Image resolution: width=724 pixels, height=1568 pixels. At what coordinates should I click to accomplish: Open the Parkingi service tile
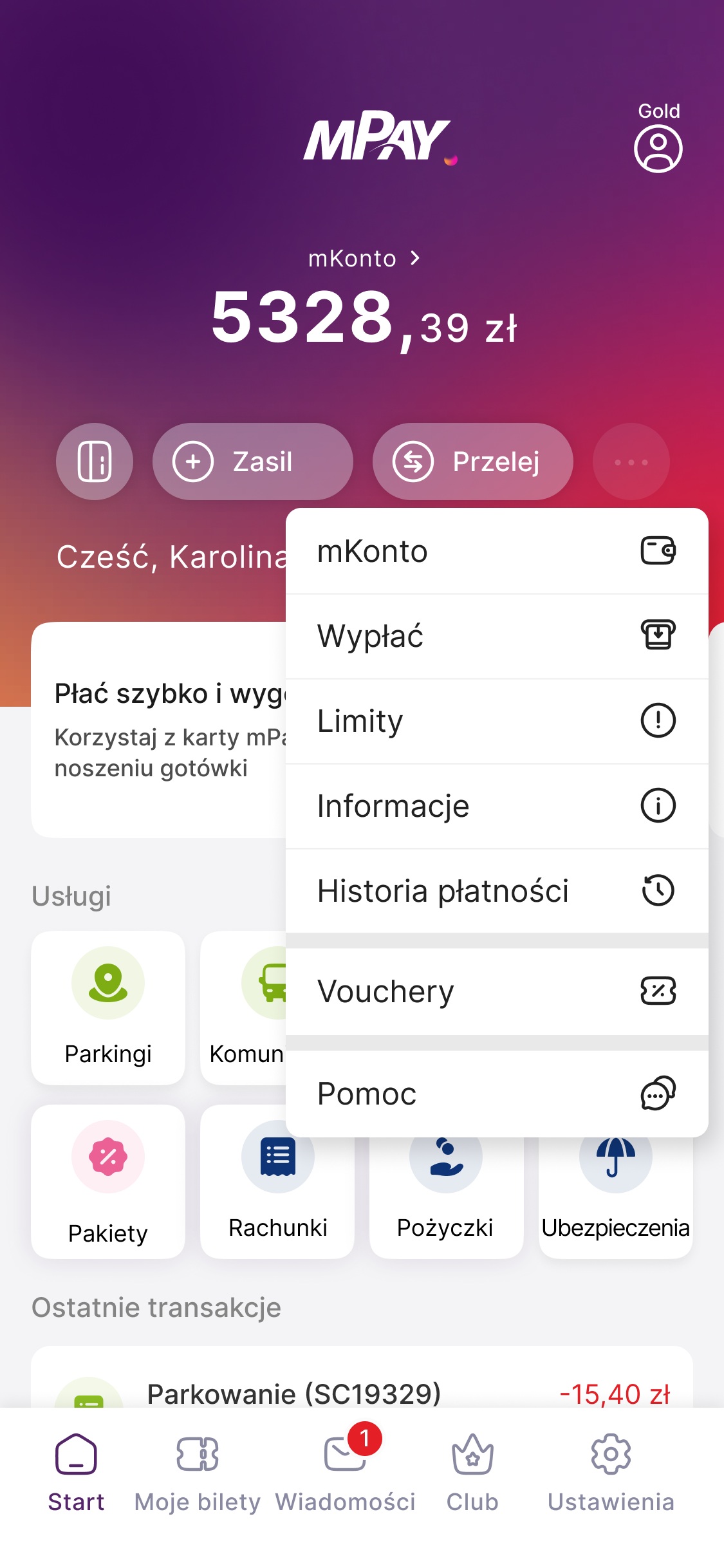point(108,1007)
